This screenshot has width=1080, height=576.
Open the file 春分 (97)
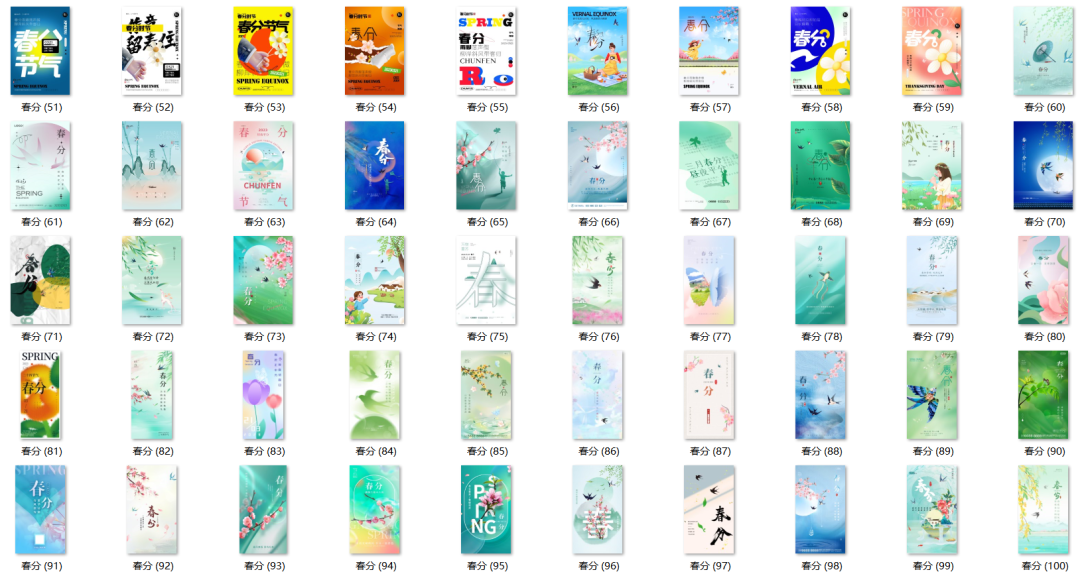(x=709, y=510)
